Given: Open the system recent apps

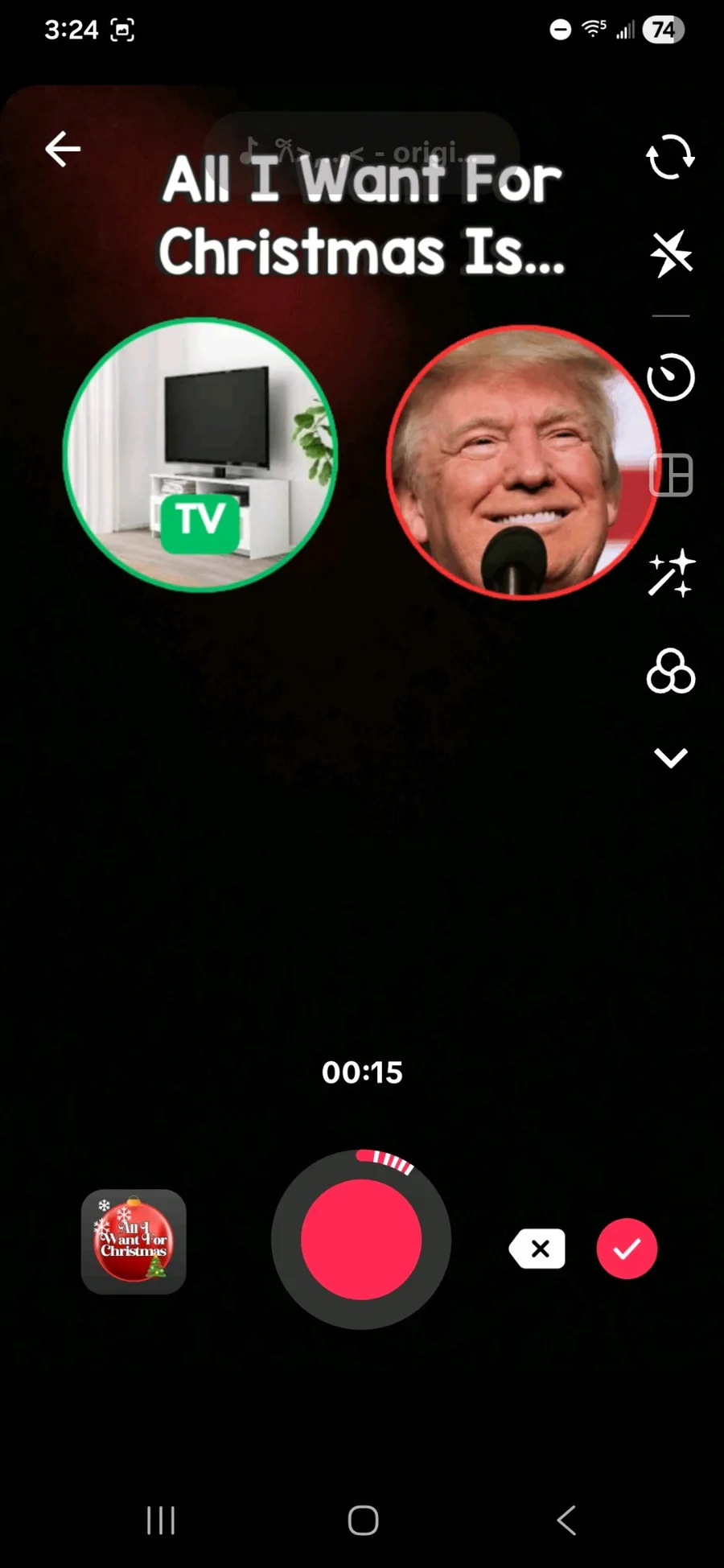Looking at the screenshot, I should pyautogui.click(x=161, y=1521).
